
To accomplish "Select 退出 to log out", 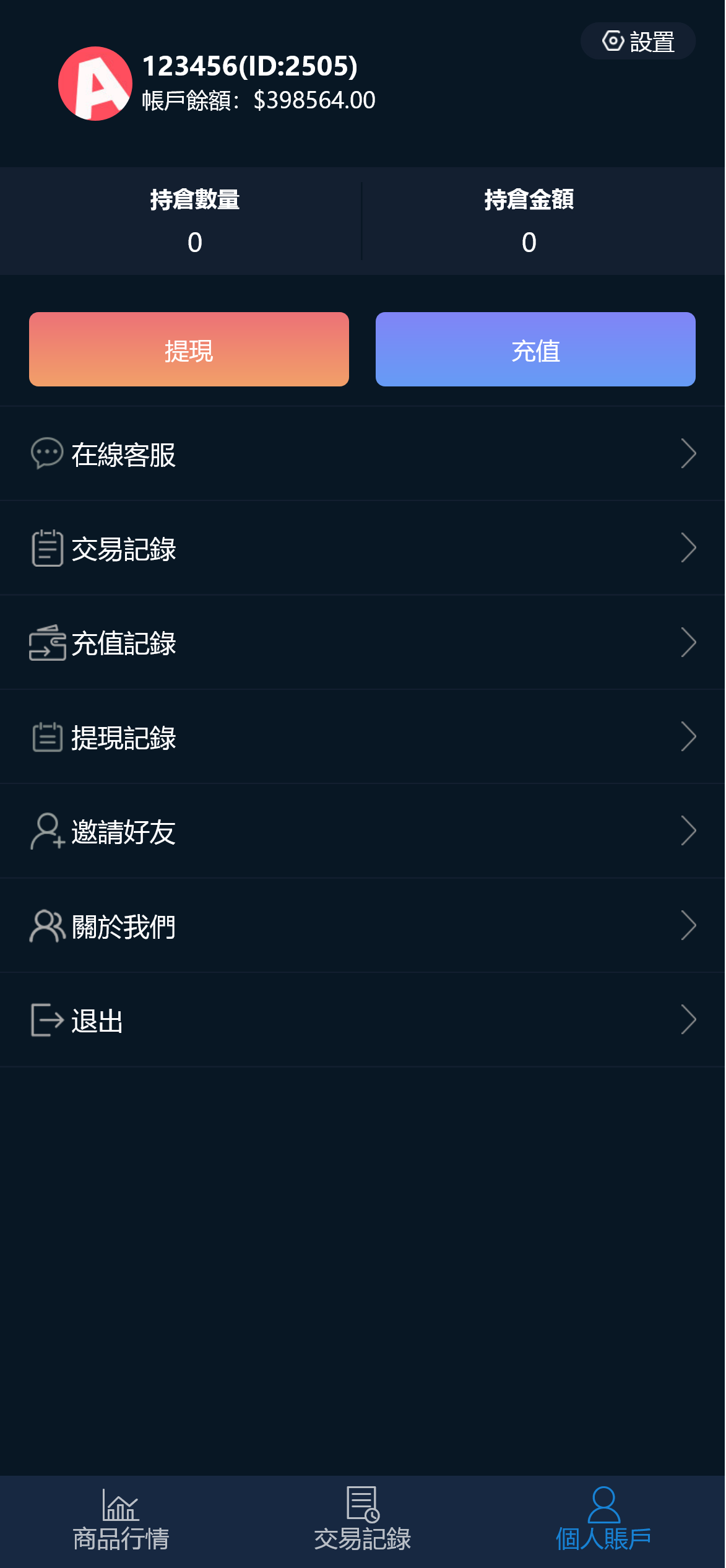I will point(363,1020).
